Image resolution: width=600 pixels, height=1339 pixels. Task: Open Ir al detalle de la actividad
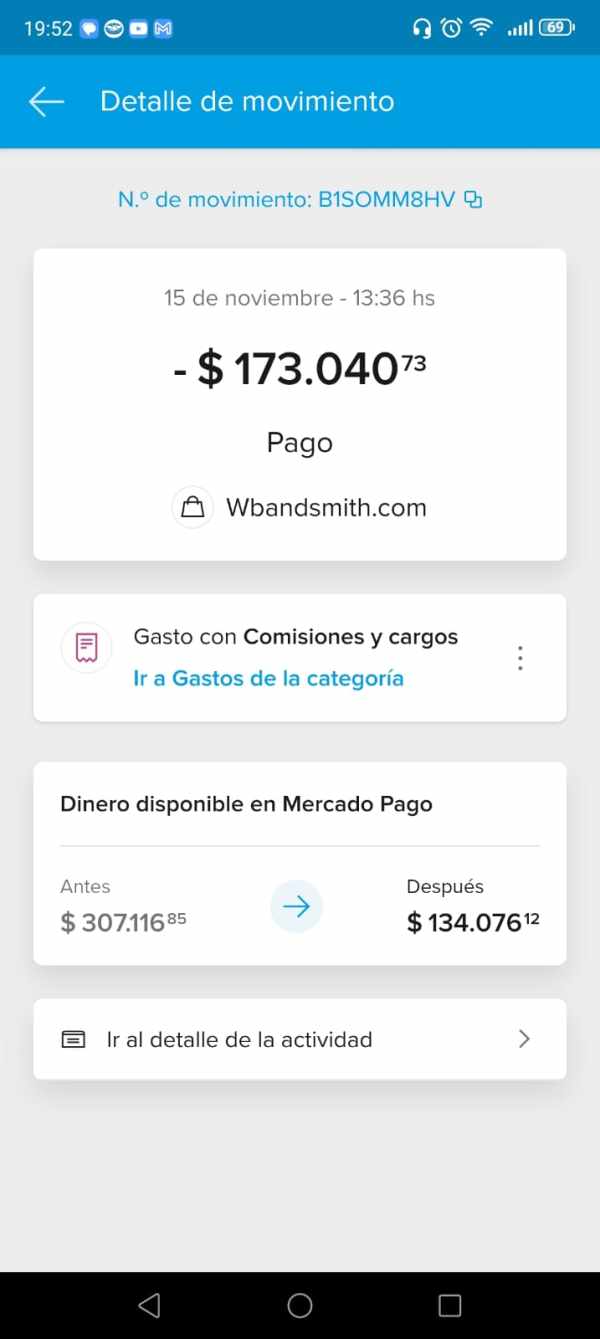[300, 1039]
